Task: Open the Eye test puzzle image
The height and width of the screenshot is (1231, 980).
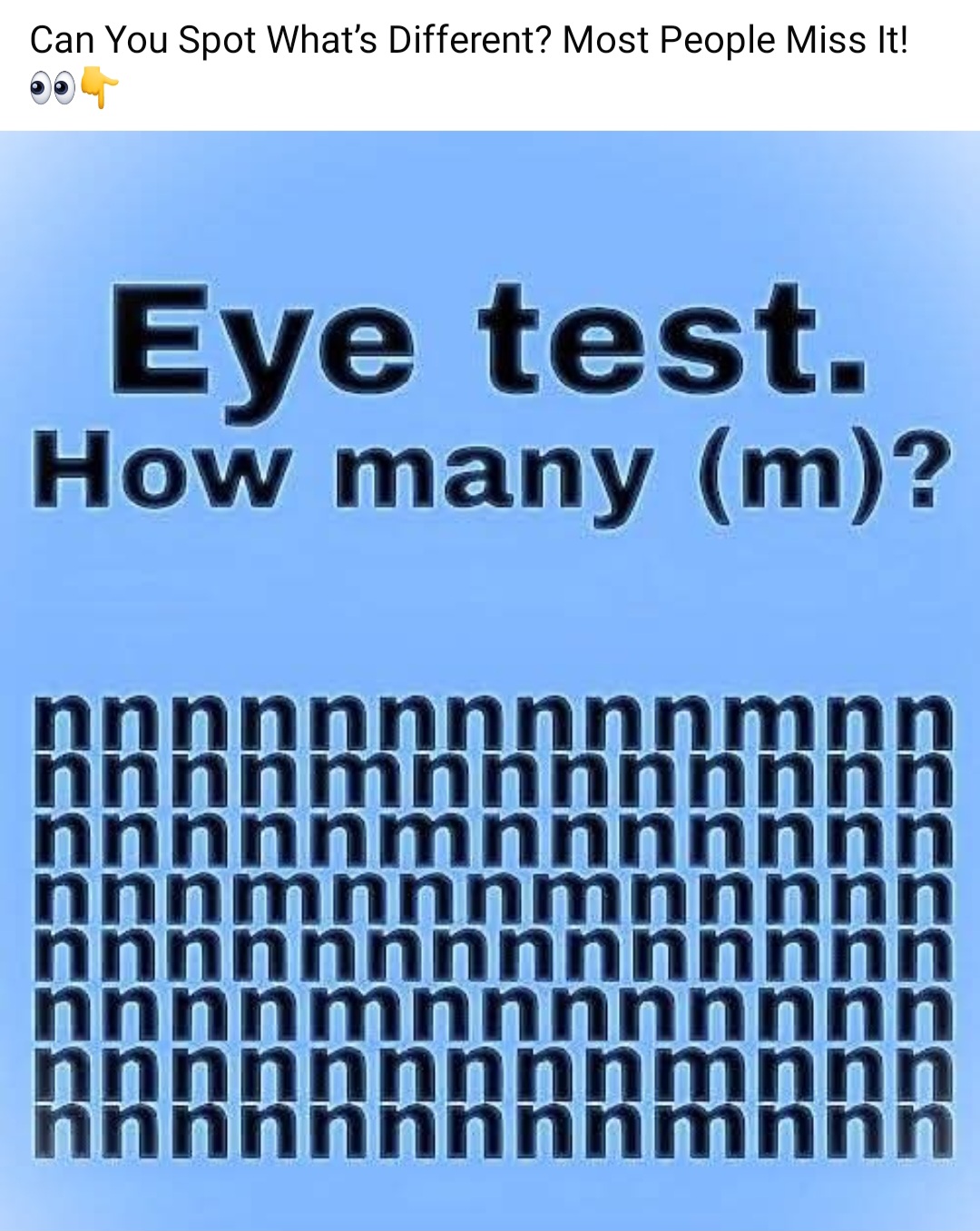Action: [x=490, y=681]
